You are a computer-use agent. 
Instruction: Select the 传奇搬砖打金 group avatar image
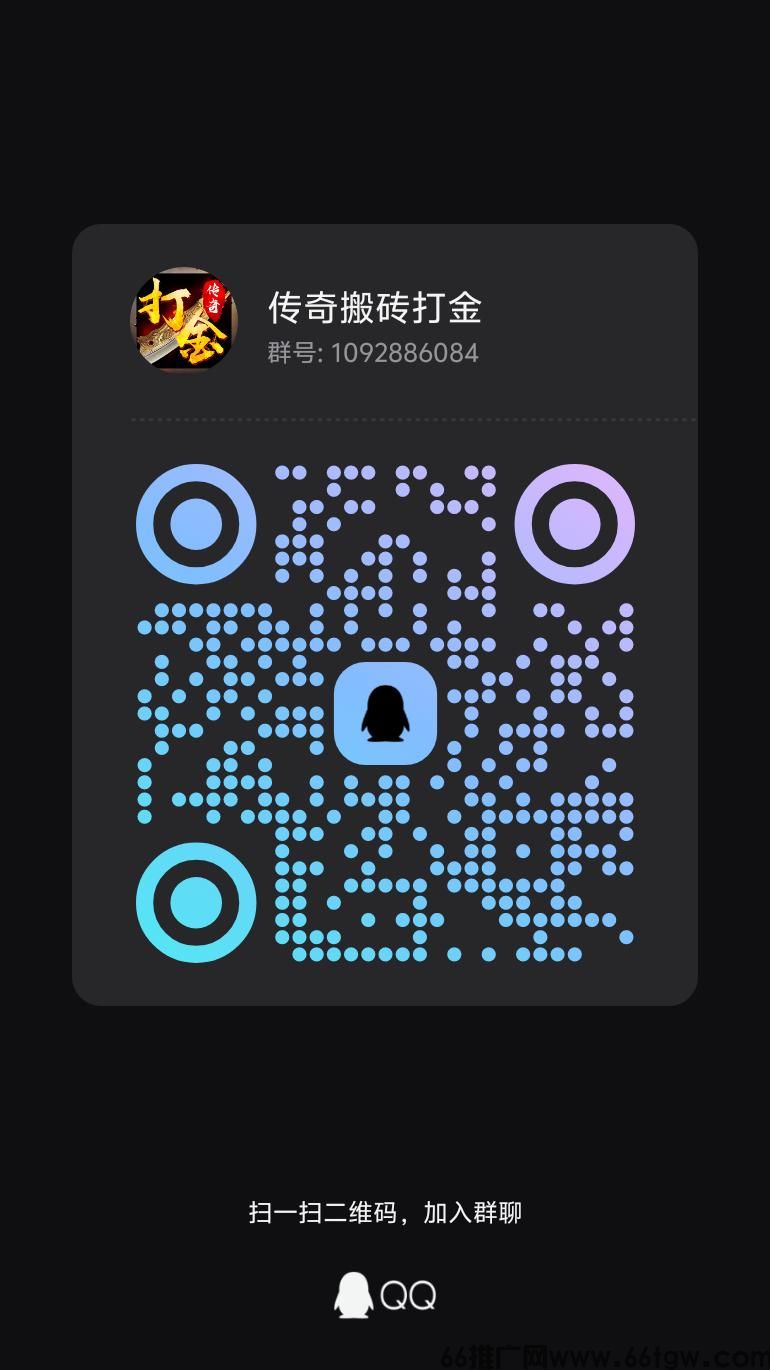(x=182, y=320)
